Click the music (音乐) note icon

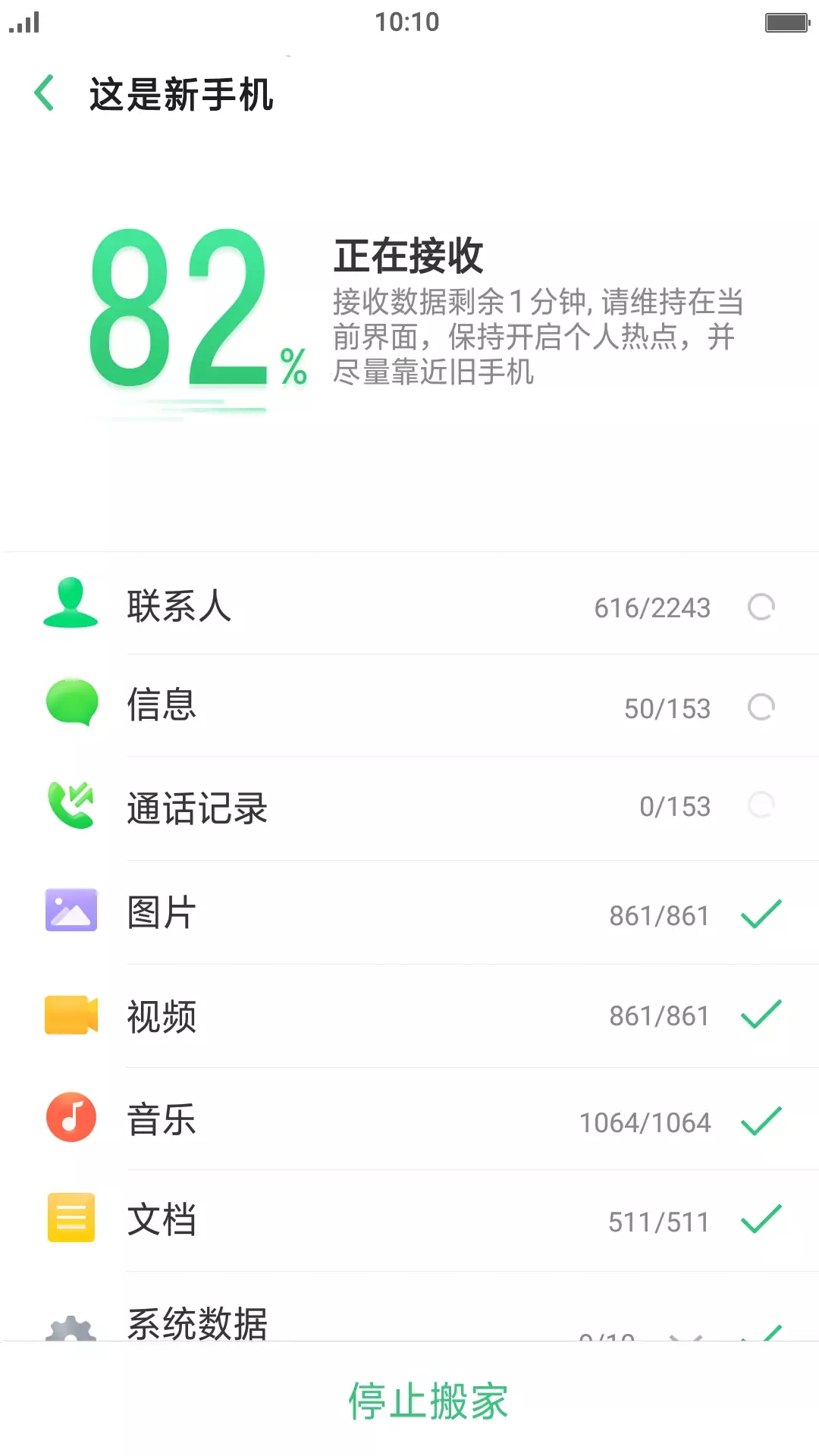71,1117
